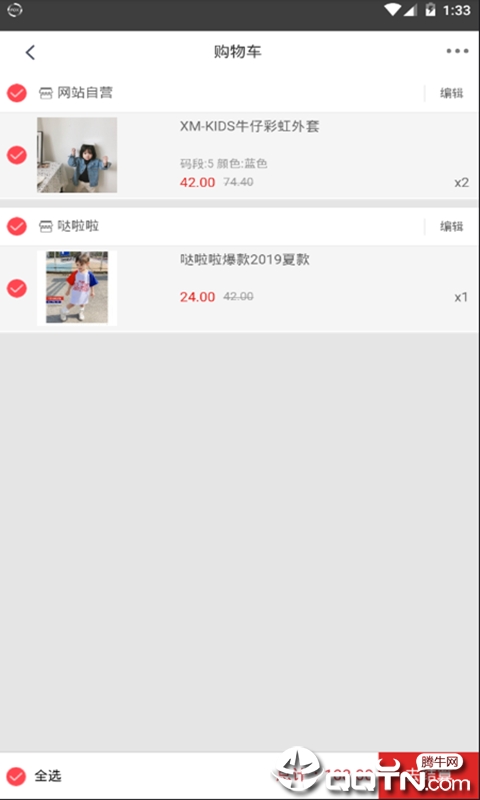Toggle the 全选 select-all checkbox
480x800 pixels.
[x=16, y=777]
